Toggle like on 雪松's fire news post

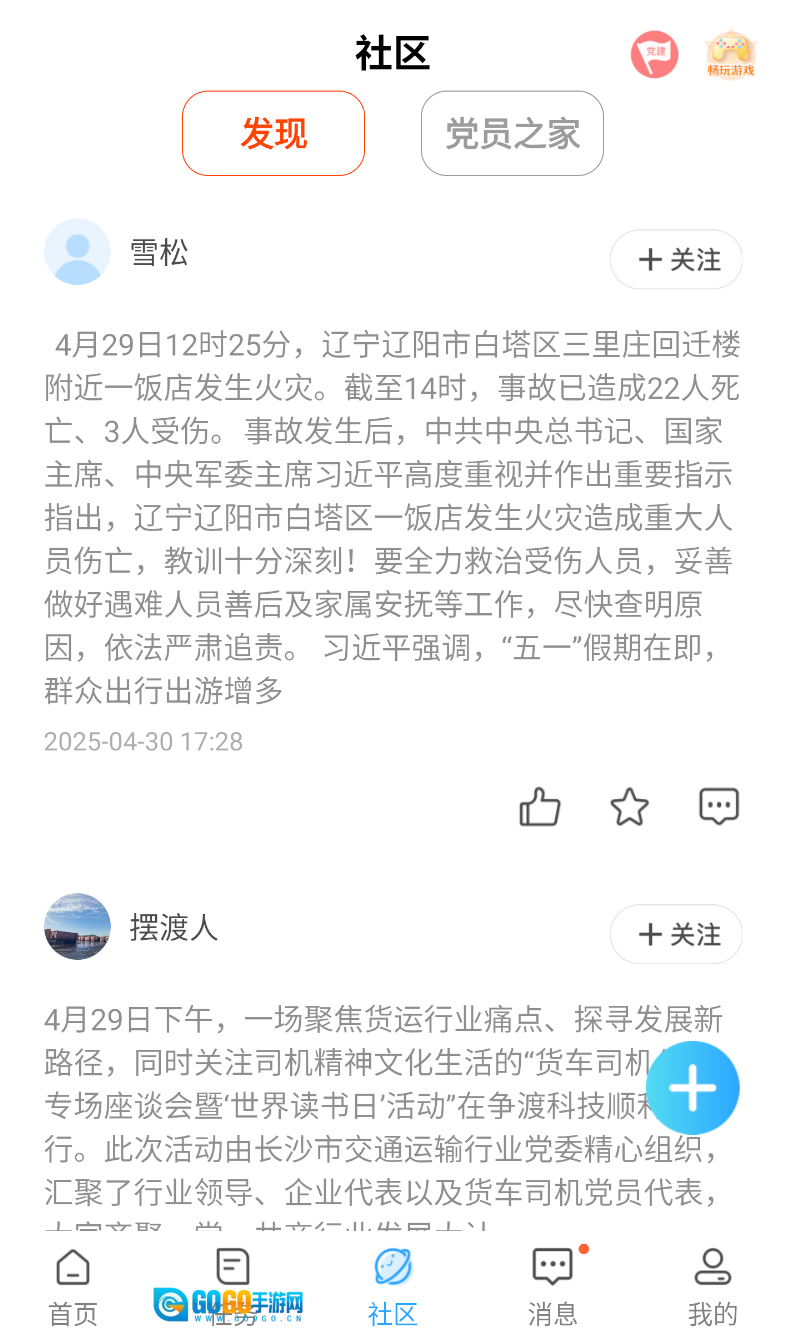point(540,806)
